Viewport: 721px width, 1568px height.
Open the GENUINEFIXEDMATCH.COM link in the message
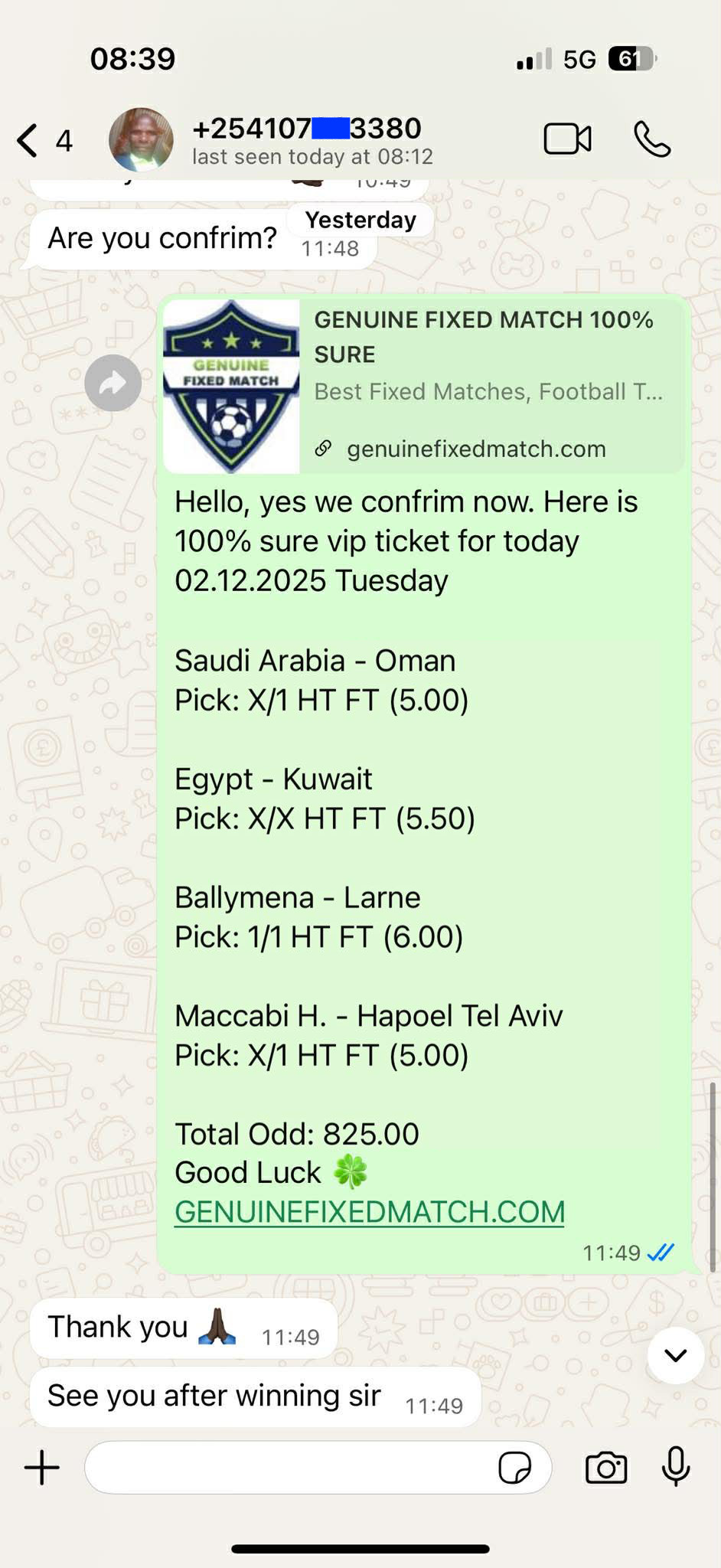coord(370,1211)
